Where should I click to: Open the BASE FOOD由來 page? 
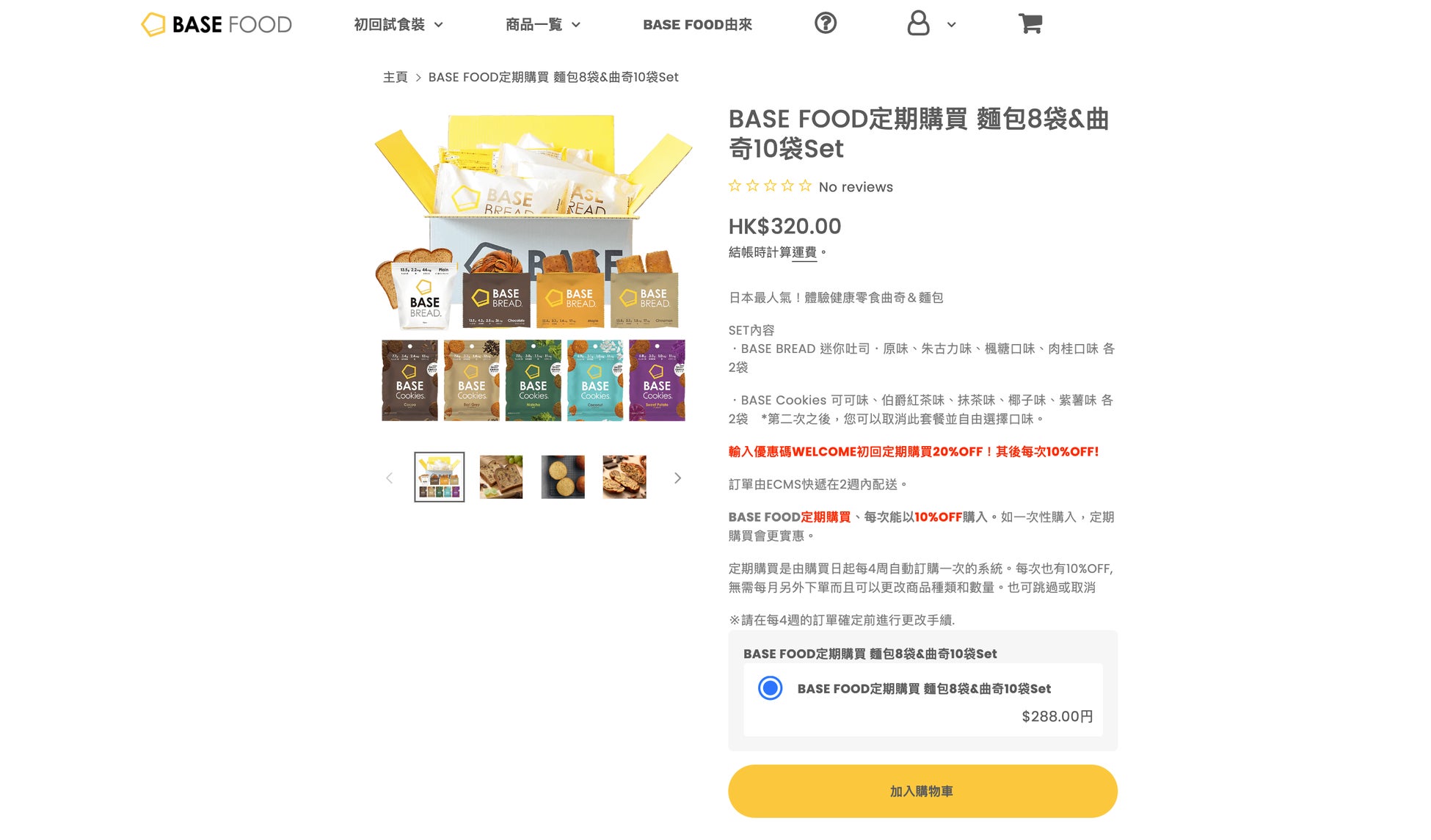pyautogui.click(x=697, y=24)
